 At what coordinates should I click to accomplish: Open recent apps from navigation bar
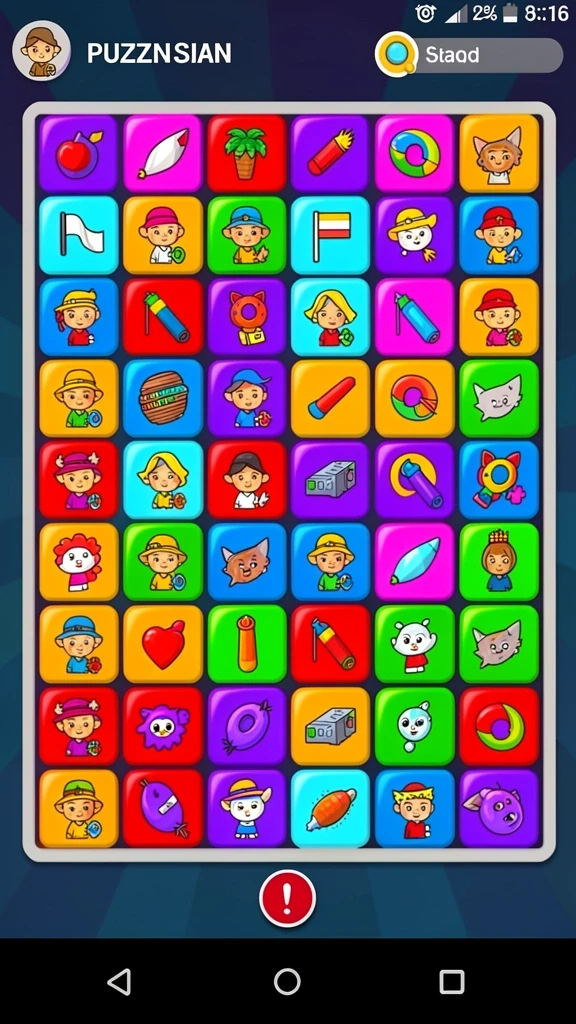[452, 982]
